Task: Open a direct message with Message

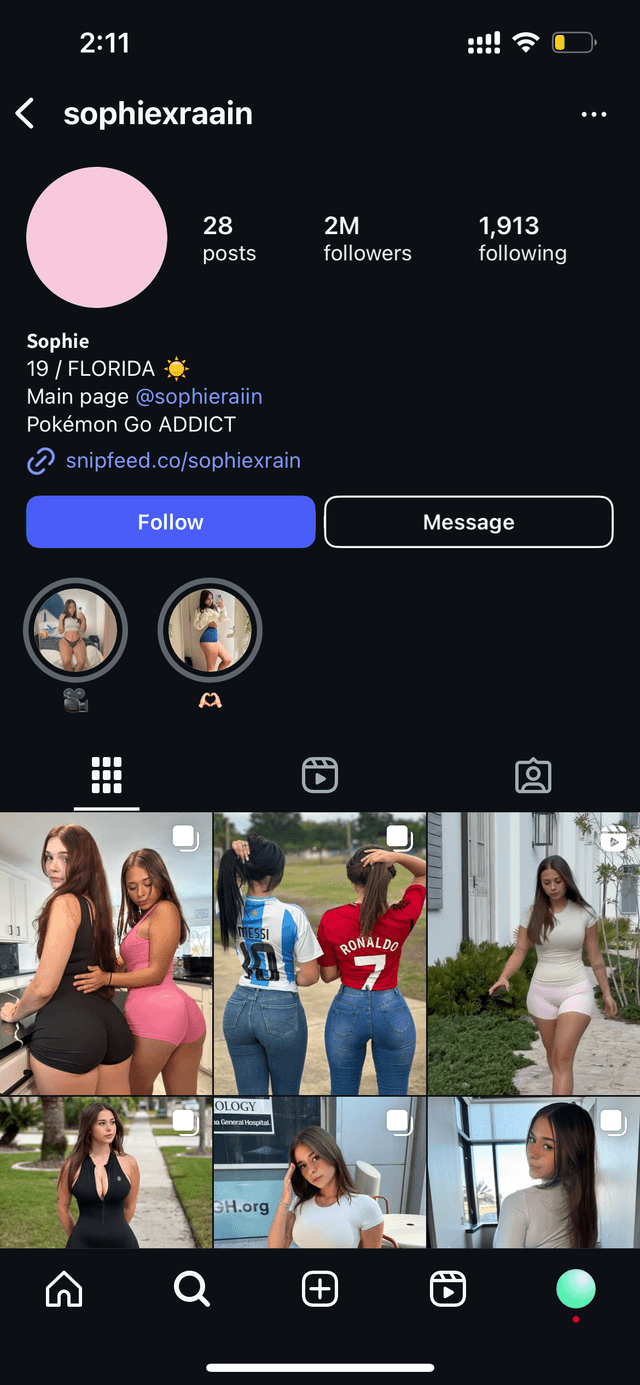Action: pos(468,522)
